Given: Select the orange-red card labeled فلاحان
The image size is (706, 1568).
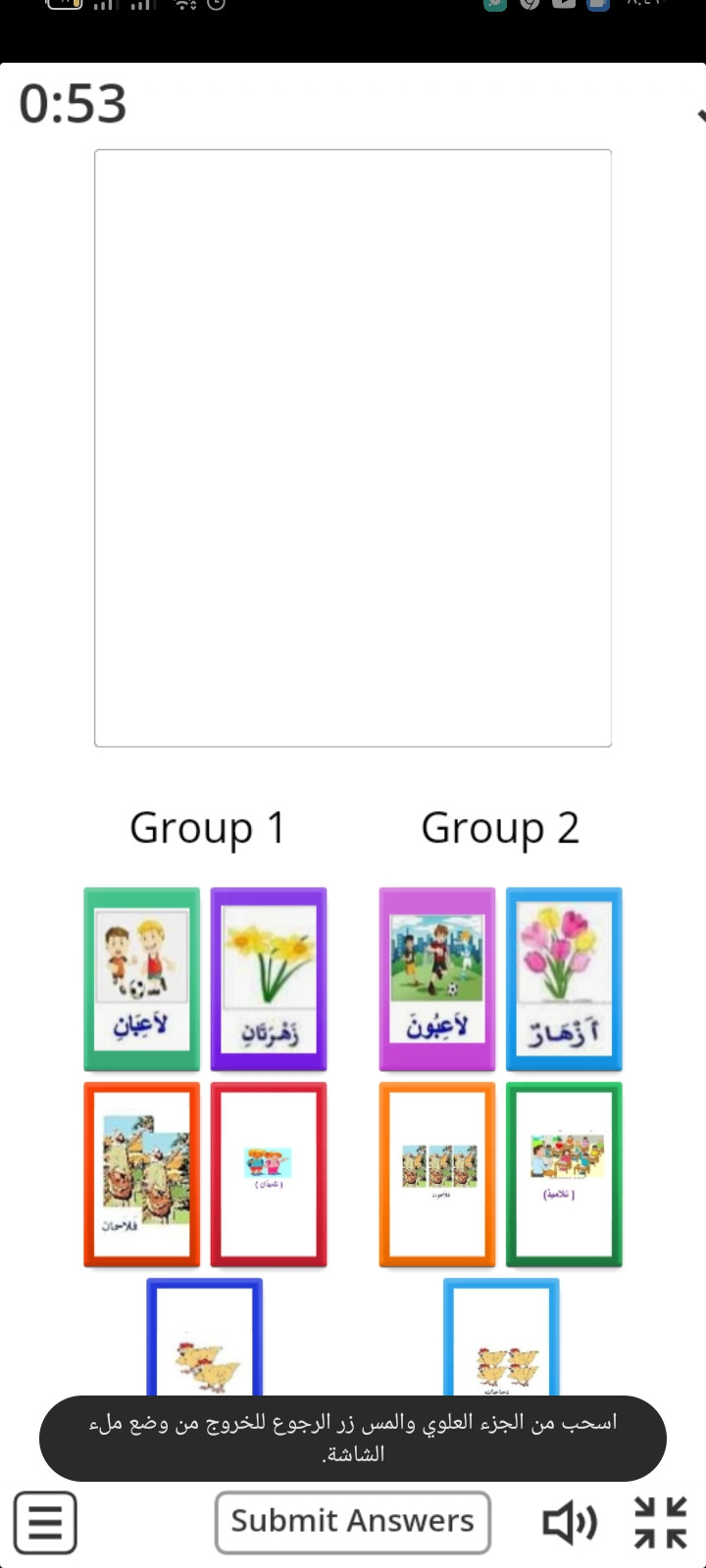Looking at the screenshot, I should click(x=142, y=1173).
